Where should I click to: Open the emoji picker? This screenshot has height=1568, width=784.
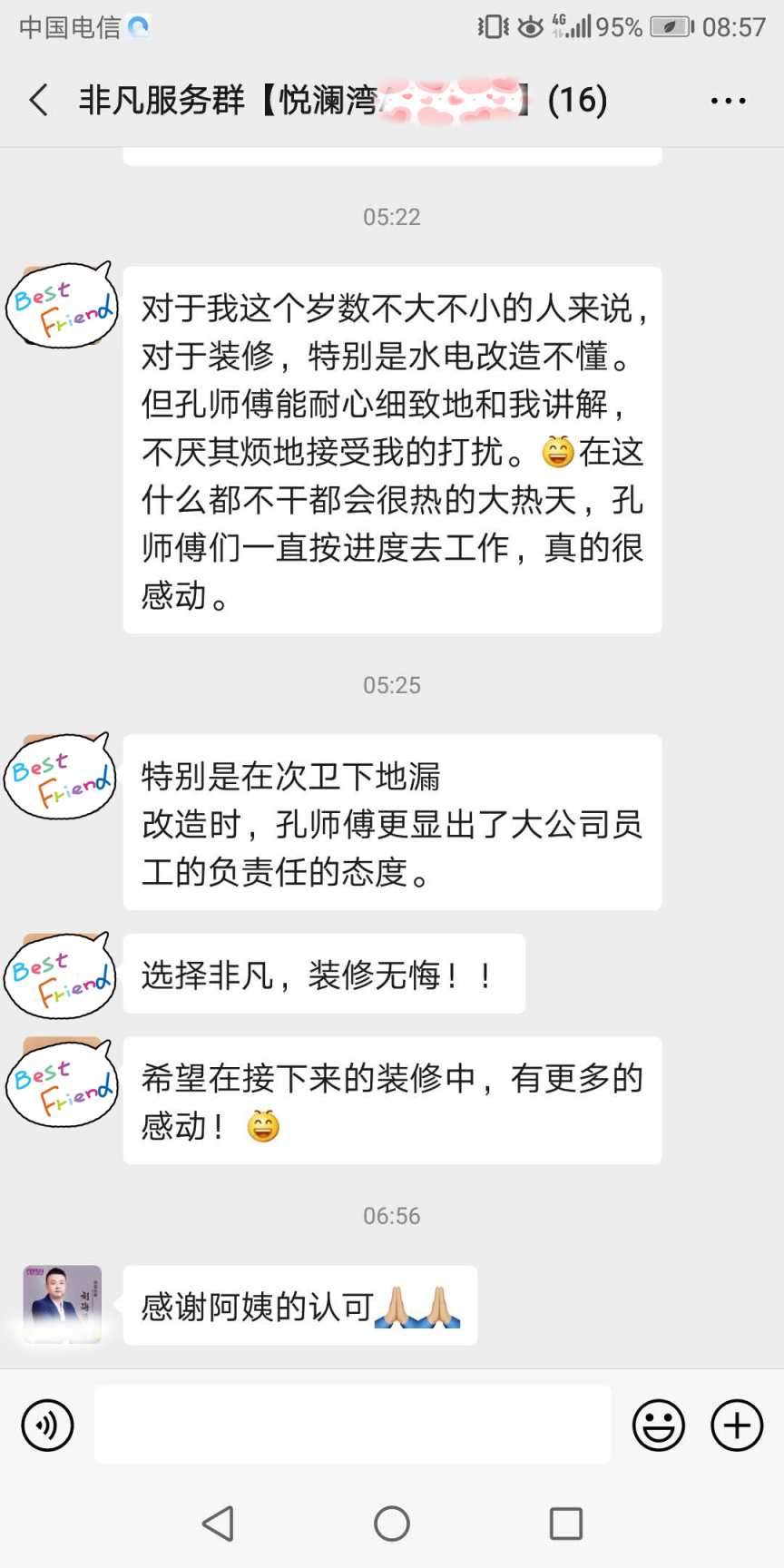[x=658, y=1425]
